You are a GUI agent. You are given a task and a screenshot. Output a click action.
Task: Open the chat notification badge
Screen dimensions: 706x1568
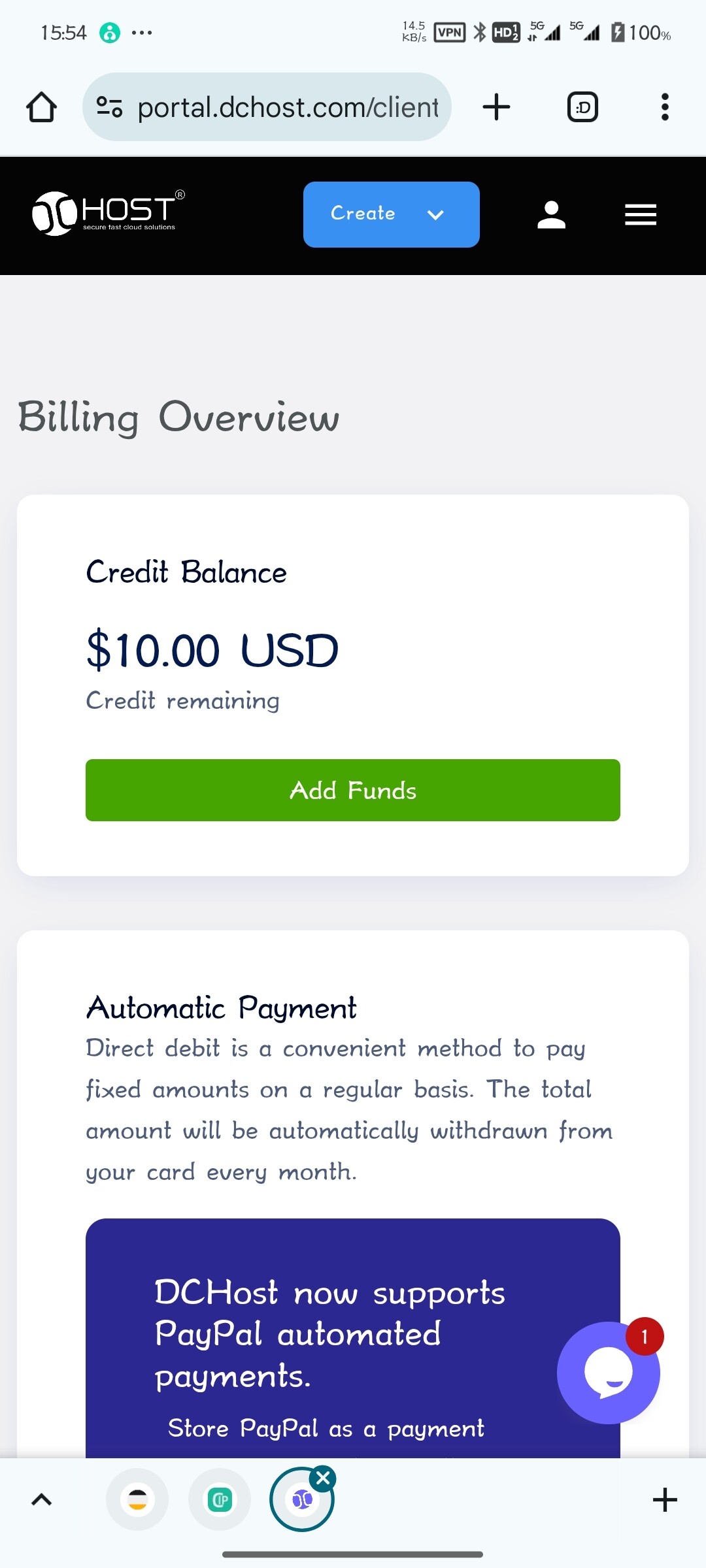pos(644,1336)
